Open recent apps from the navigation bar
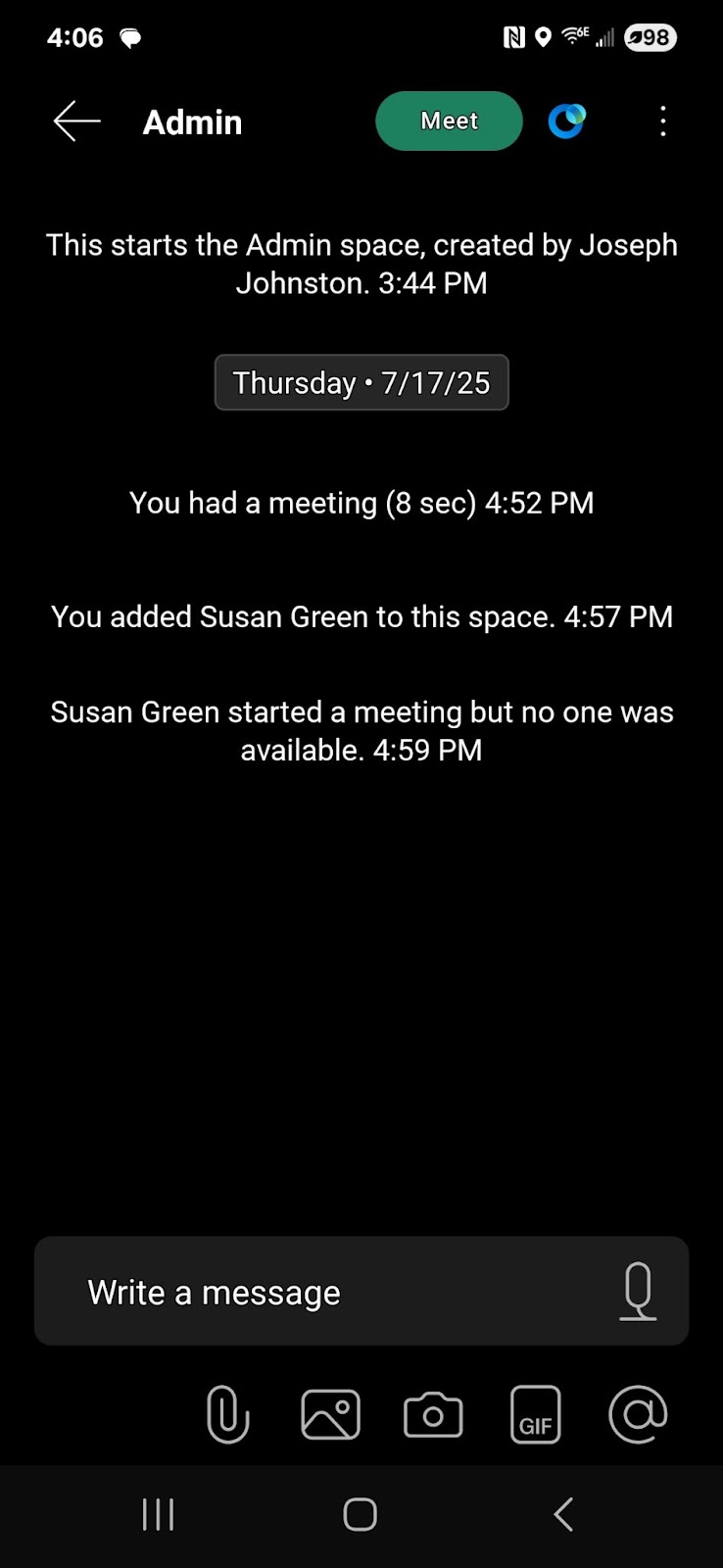This screenshot has height=1568, width=723. [158, 1514]
